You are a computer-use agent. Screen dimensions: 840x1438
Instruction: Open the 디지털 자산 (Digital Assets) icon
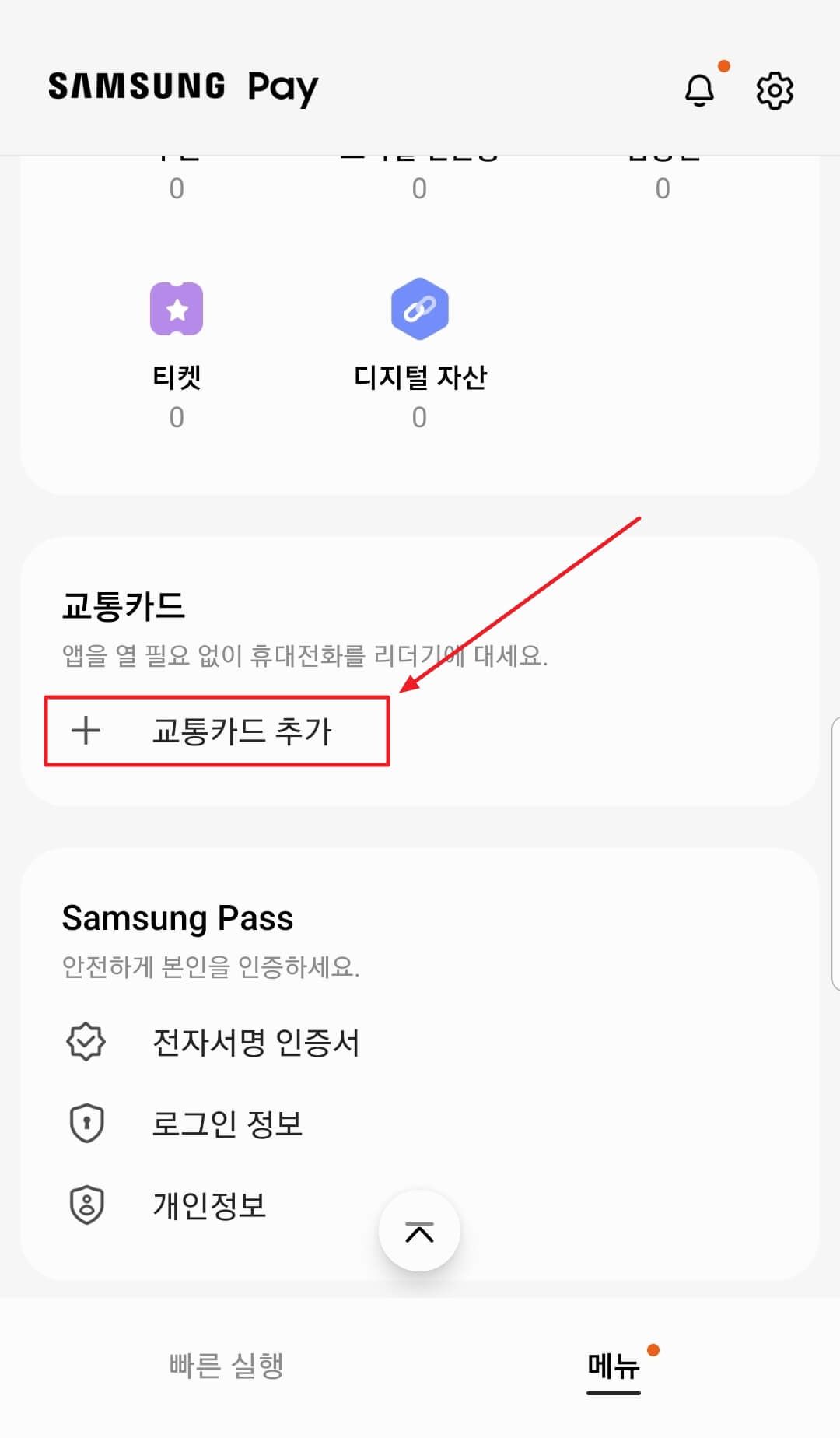pyautogui.click(x=420, y=309)
